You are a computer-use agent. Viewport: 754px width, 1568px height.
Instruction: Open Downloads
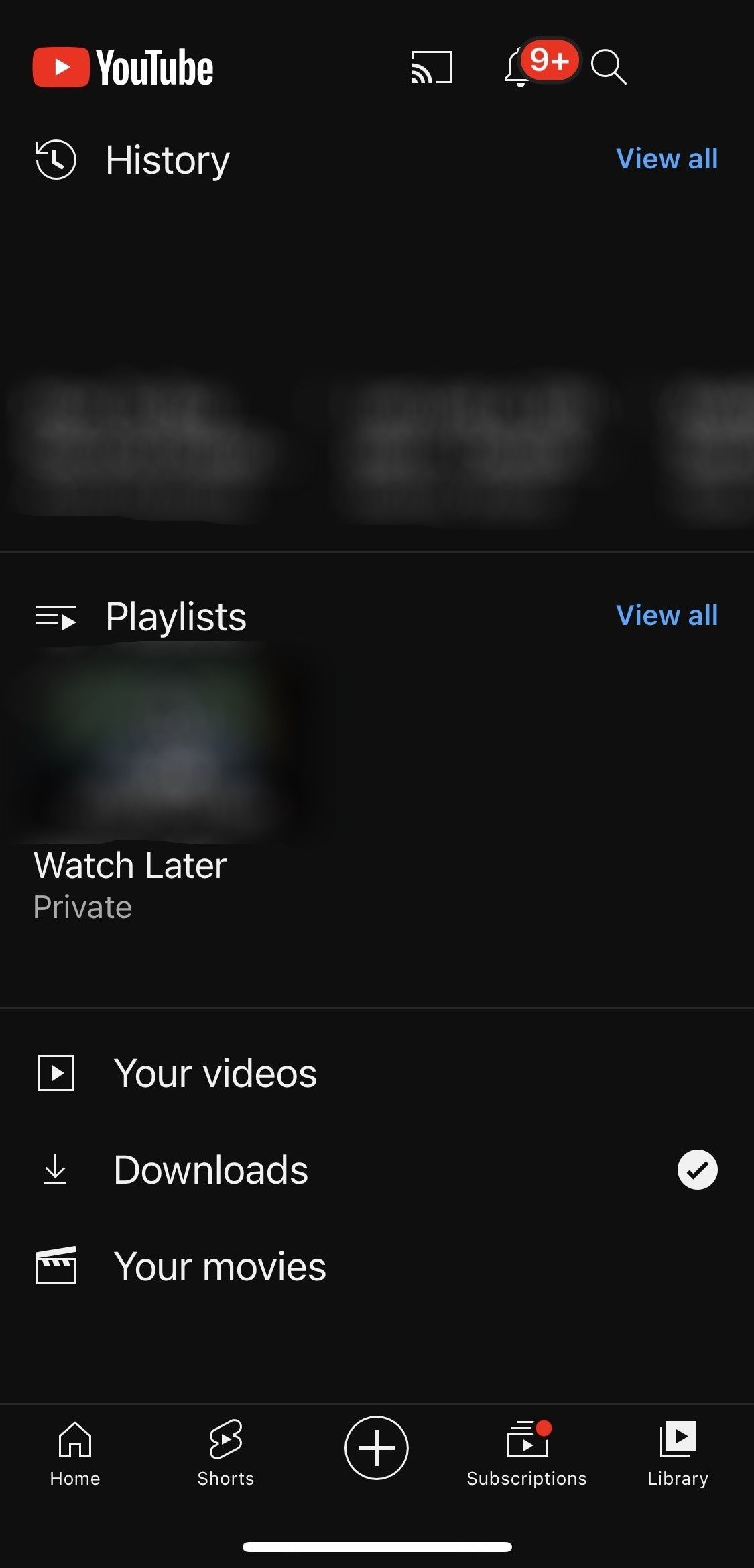[210, 1170]
